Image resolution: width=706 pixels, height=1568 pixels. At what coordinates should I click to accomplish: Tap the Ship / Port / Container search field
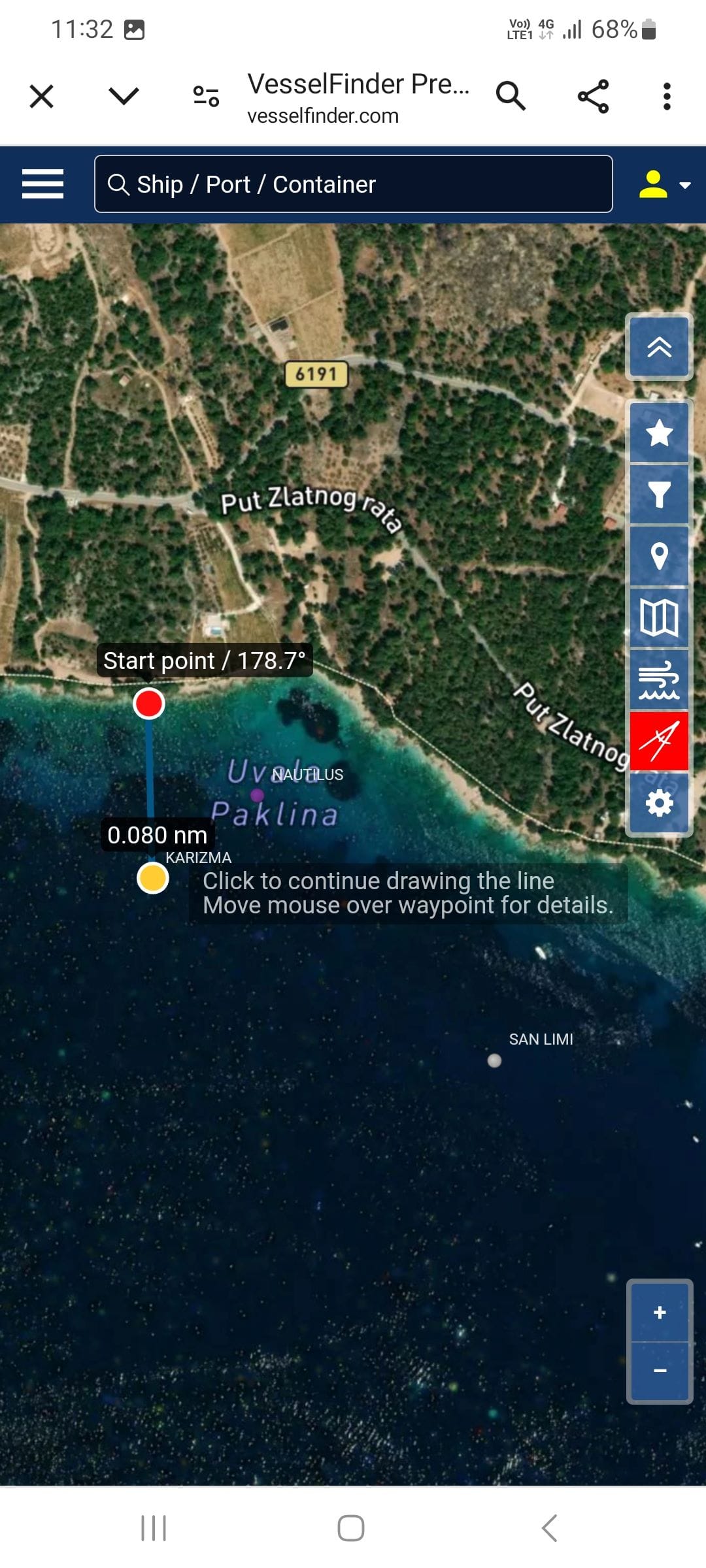click(353, 184)
